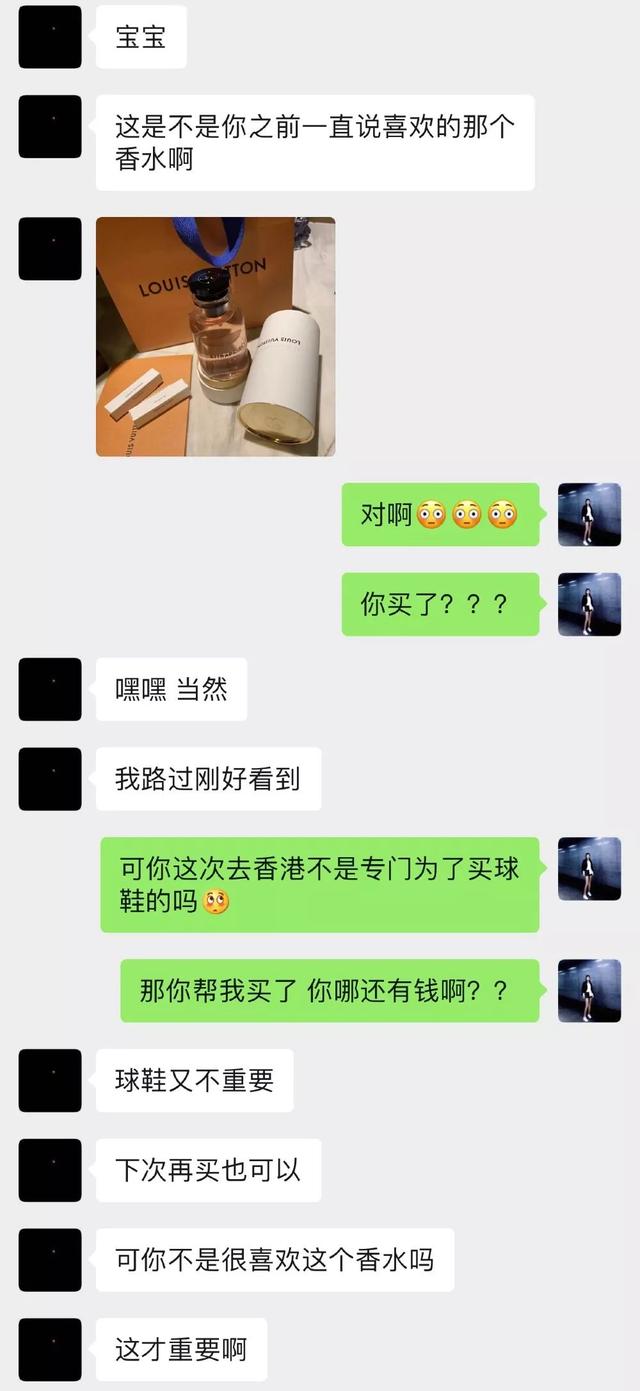Open profile avatar next to 你买了？？？
640x1391 pixels.
tap(589, 604)
